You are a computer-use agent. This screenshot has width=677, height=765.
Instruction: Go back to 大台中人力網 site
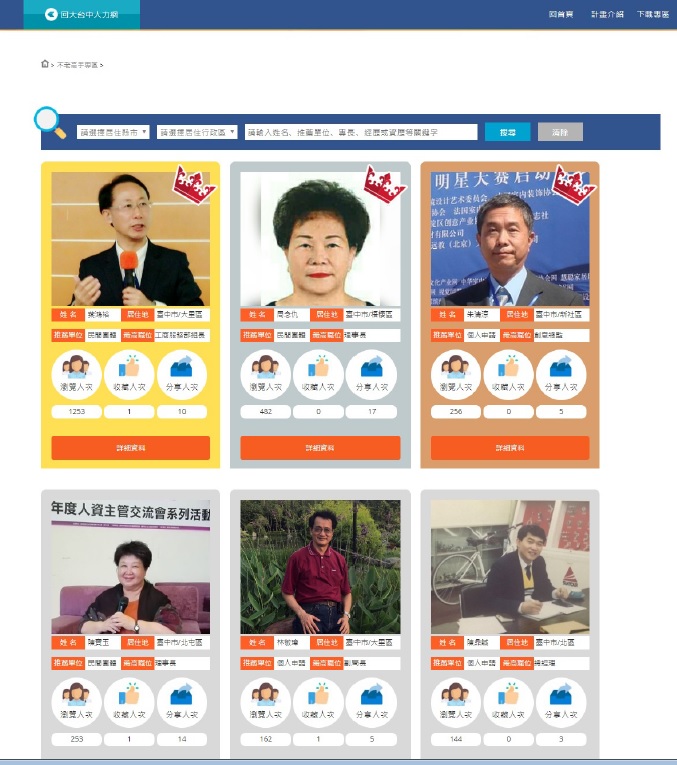click(x=81, y=14)
